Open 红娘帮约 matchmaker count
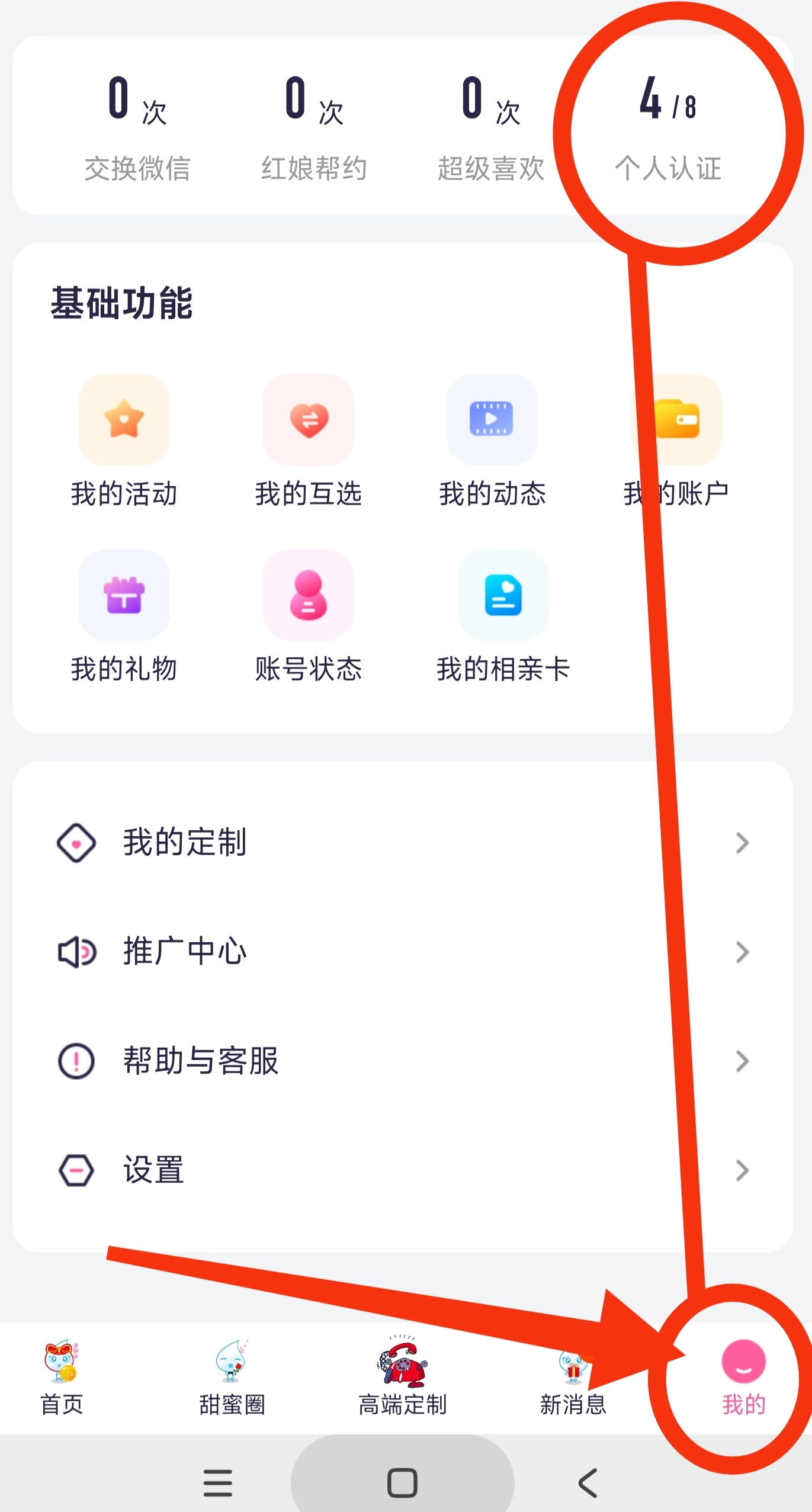The height and width of the screenshot is (1512, 812). point(314,127)
